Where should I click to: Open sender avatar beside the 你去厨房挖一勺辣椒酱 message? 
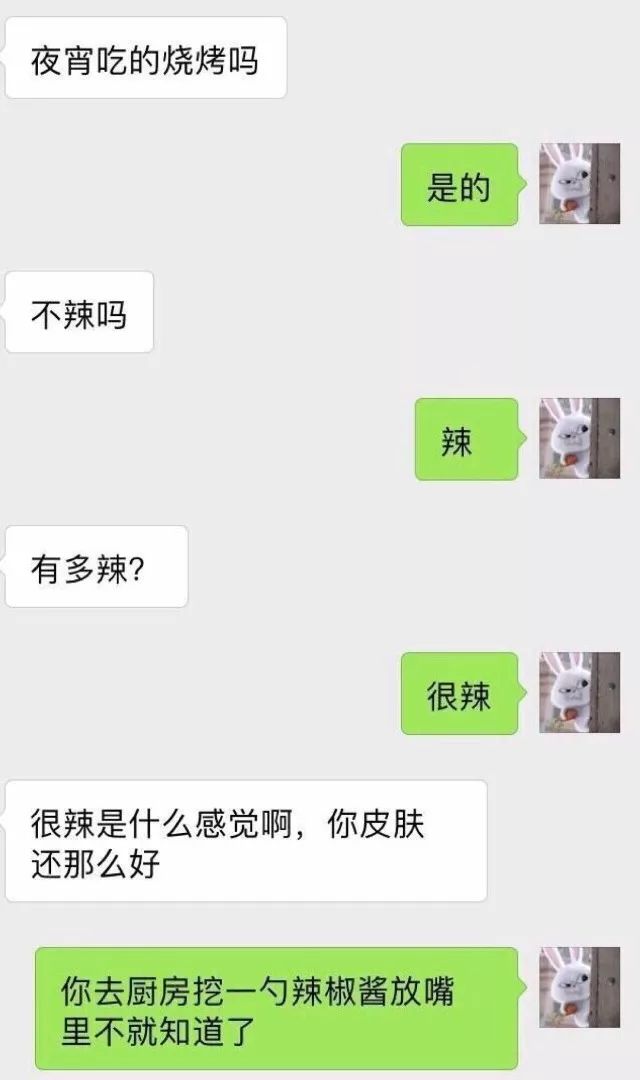579,988
